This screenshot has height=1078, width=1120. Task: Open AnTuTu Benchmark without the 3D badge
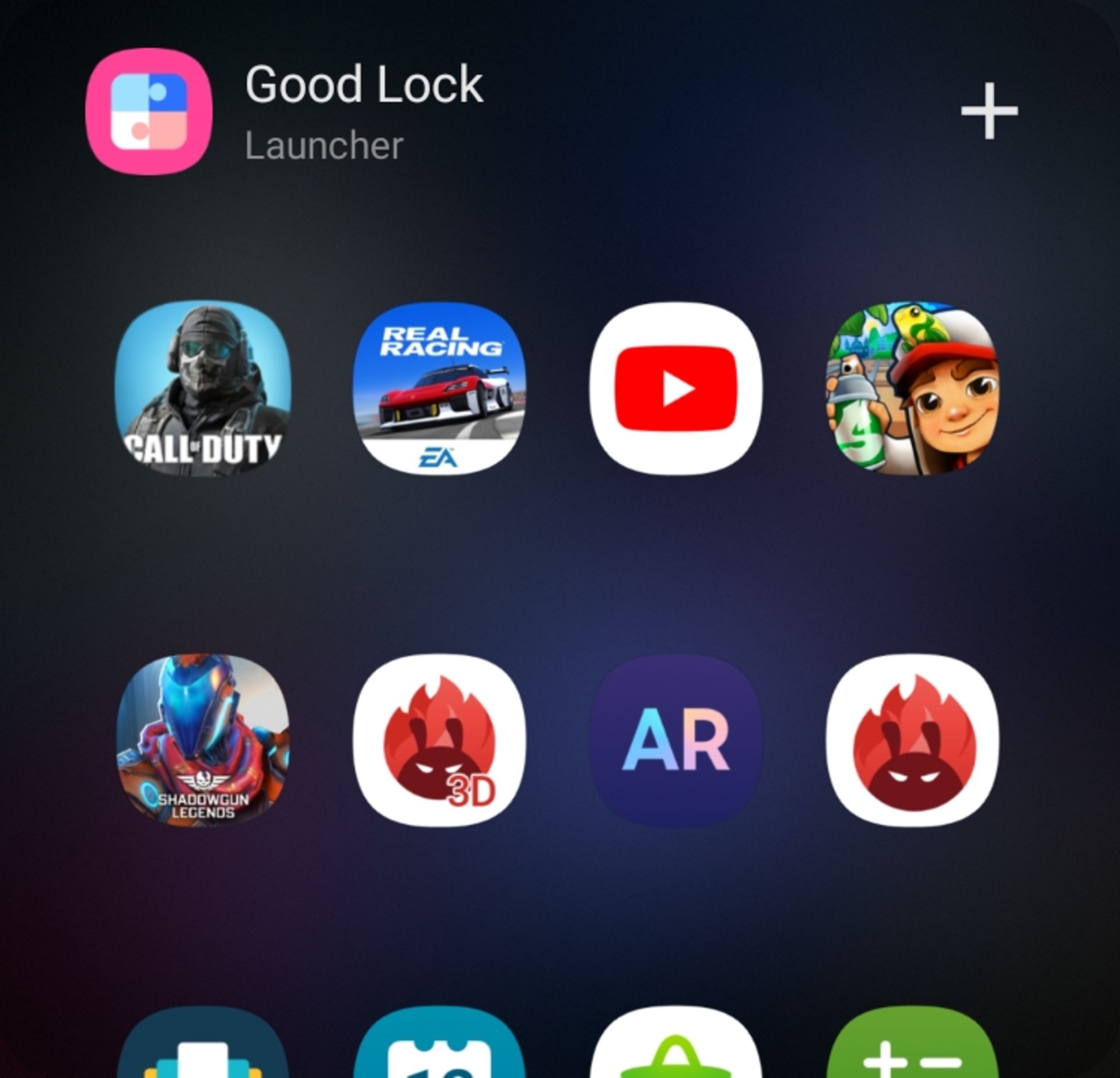point(912,740)
